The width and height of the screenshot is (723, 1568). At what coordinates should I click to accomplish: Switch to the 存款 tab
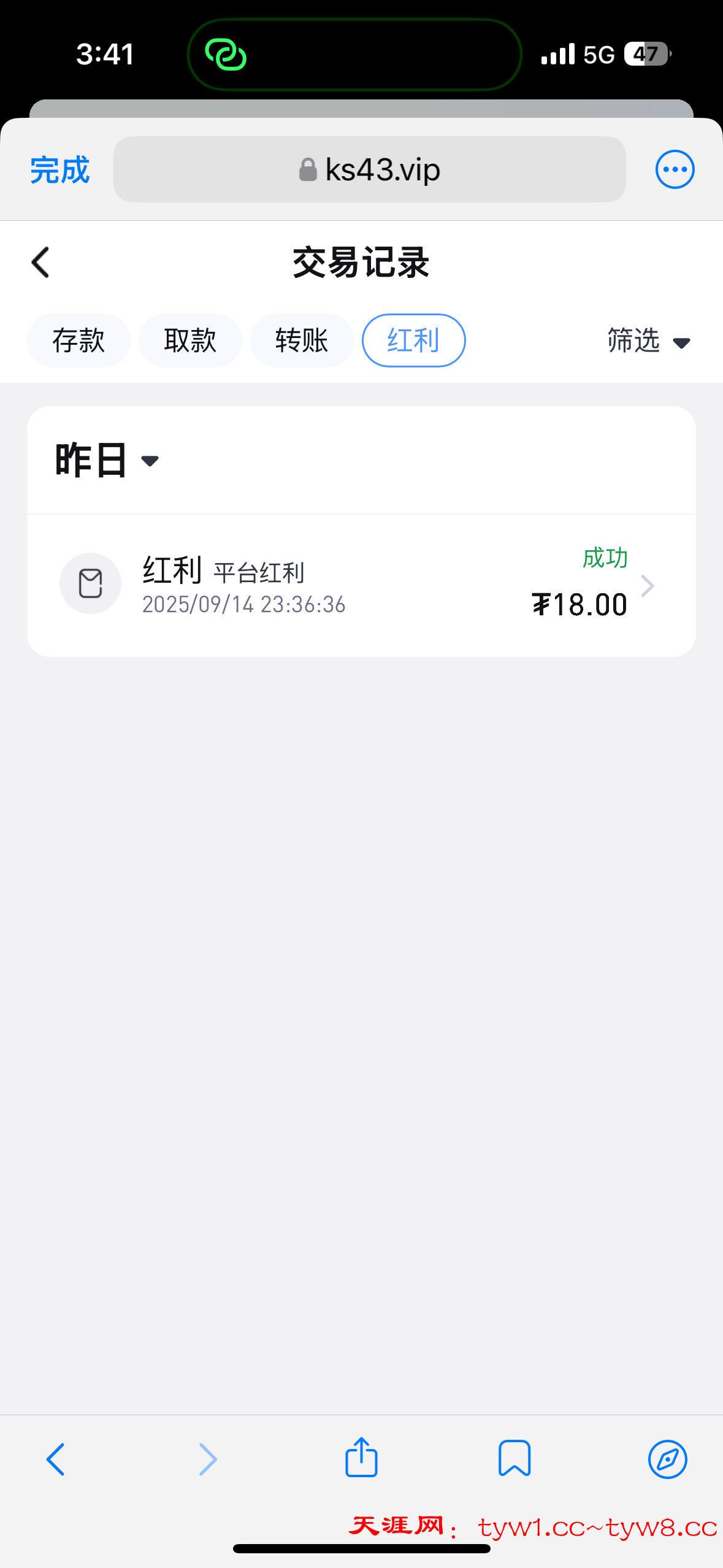[78, 340]
